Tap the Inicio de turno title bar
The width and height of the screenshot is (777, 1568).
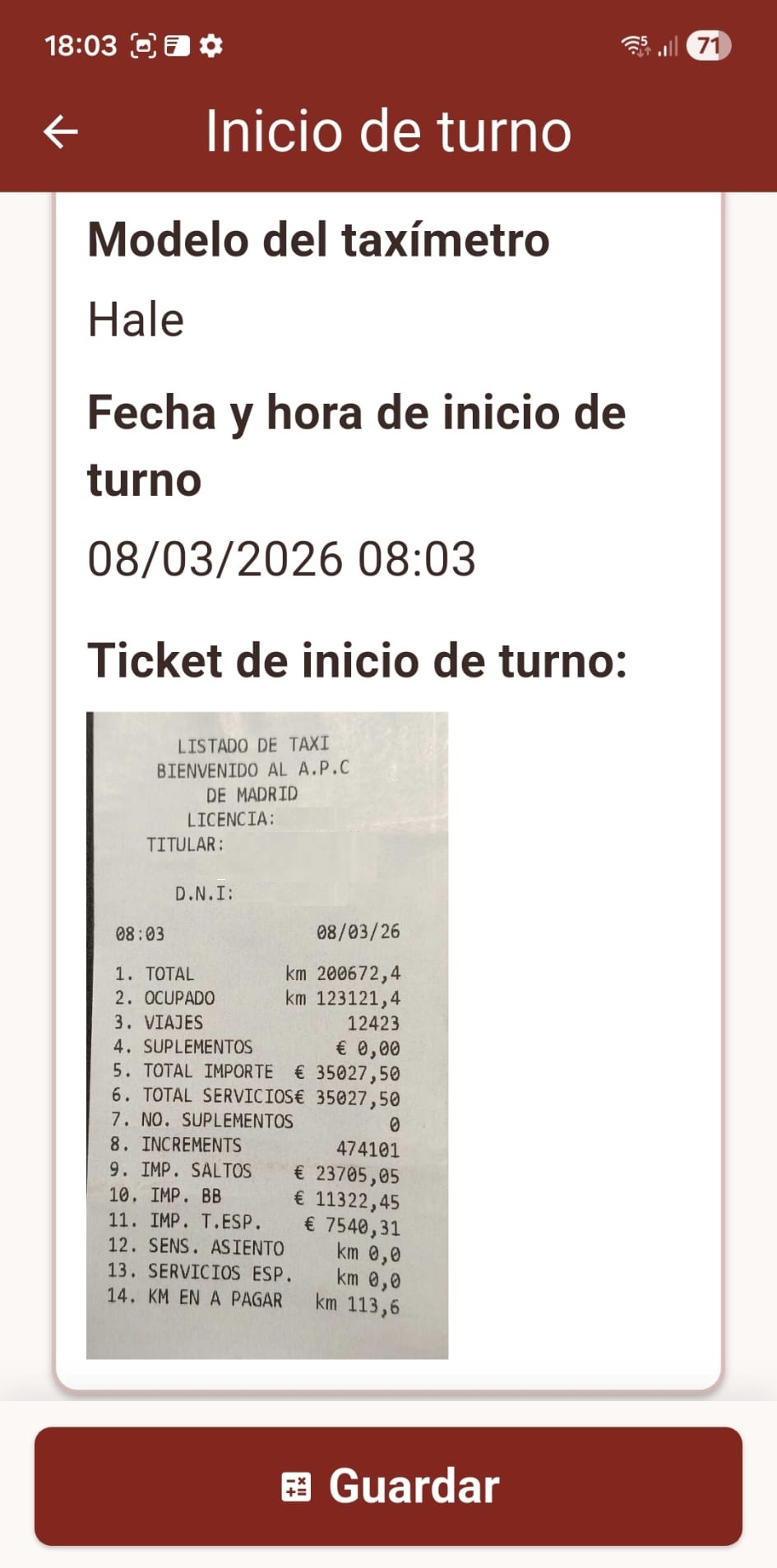(388, 132)
